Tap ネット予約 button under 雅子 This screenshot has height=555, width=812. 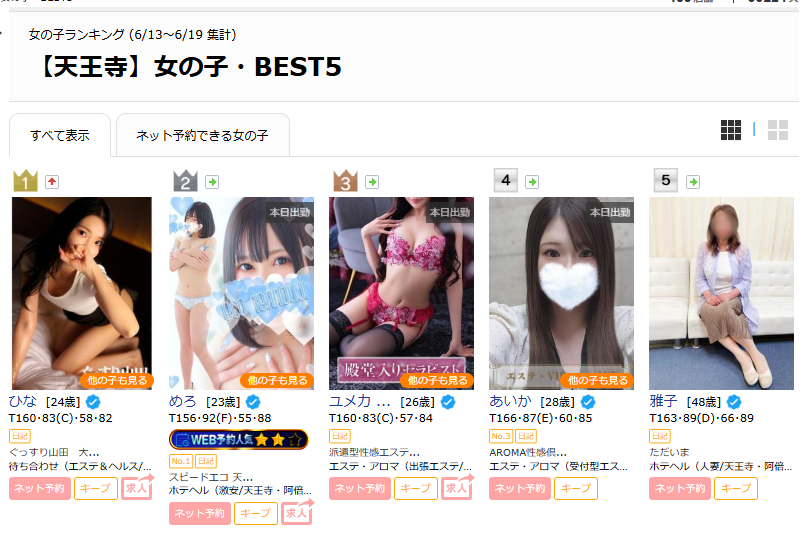tap(679, 488)
